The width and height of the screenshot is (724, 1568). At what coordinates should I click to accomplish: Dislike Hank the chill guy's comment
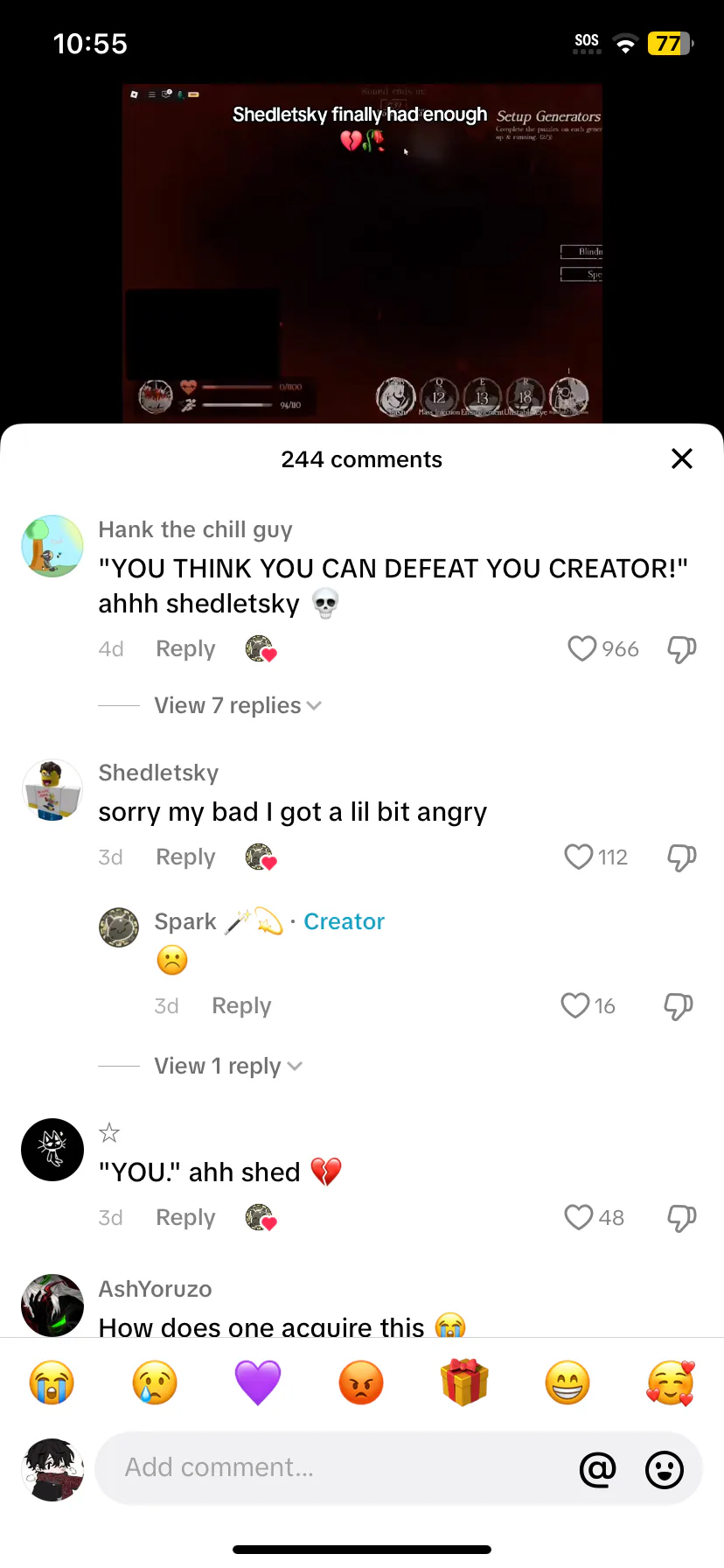(x=681, y=649)
